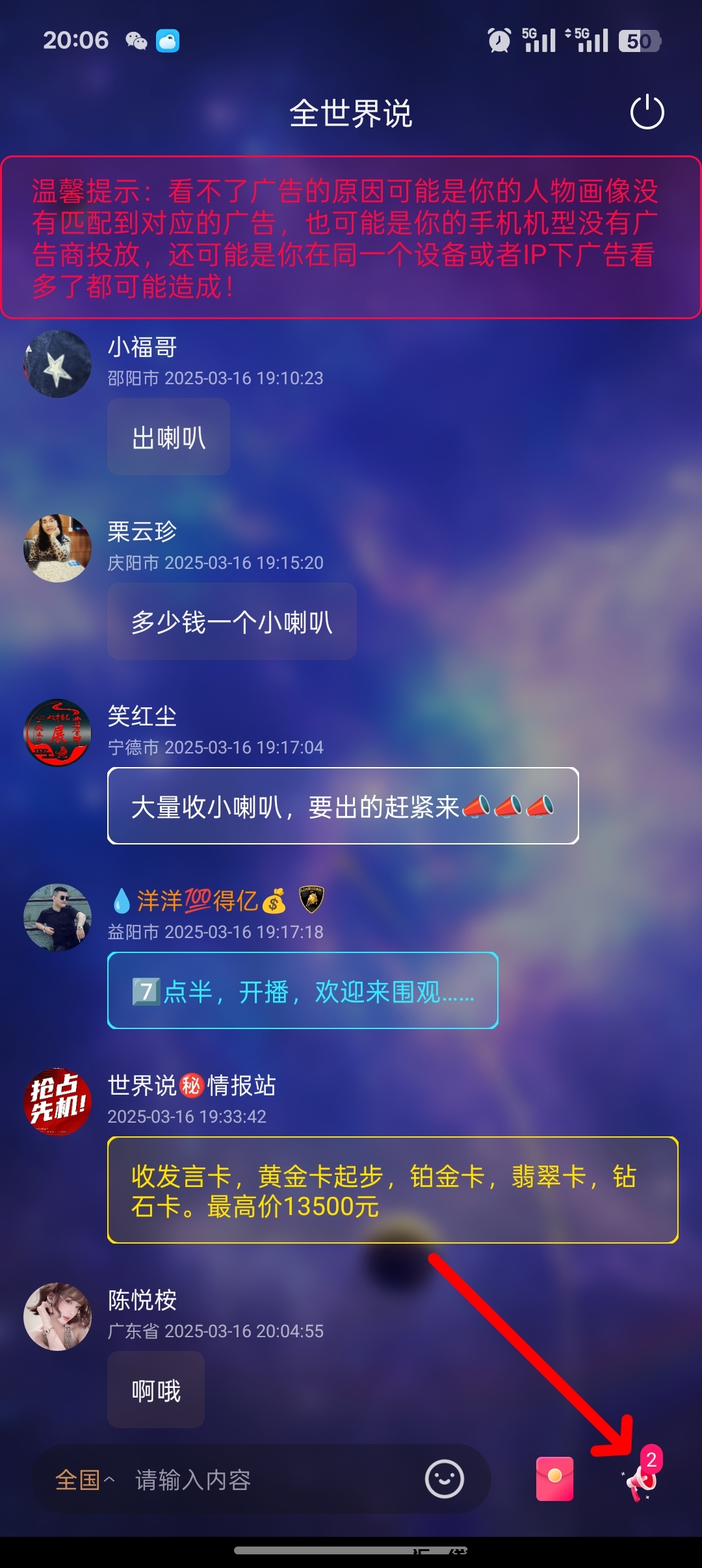Tap the power icon in the header
Viewport: 702px width, 1568px height.
(647, 112)
